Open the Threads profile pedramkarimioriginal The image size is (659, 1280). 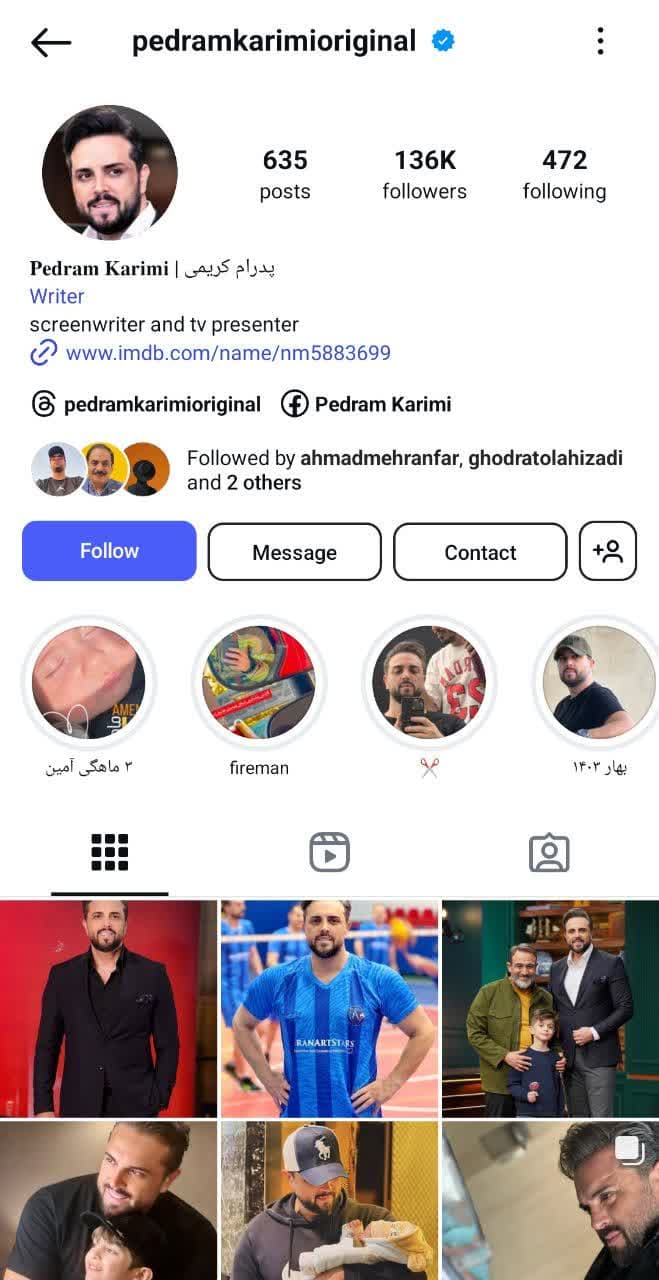pos(146,404)
